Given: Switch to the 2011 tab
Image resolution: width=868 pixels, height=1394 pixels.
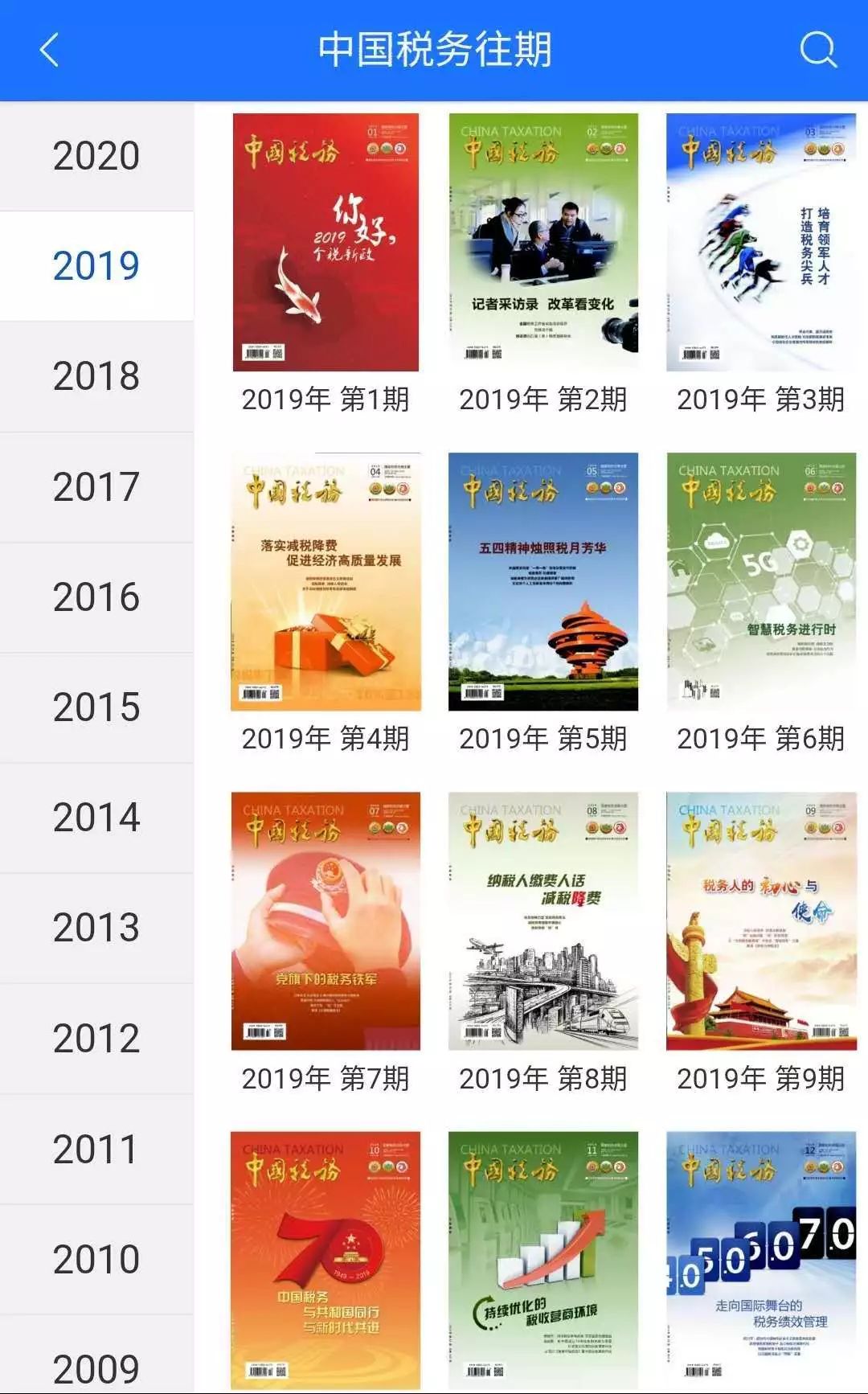Looking at the screenshot, I should coord(96,1149).
